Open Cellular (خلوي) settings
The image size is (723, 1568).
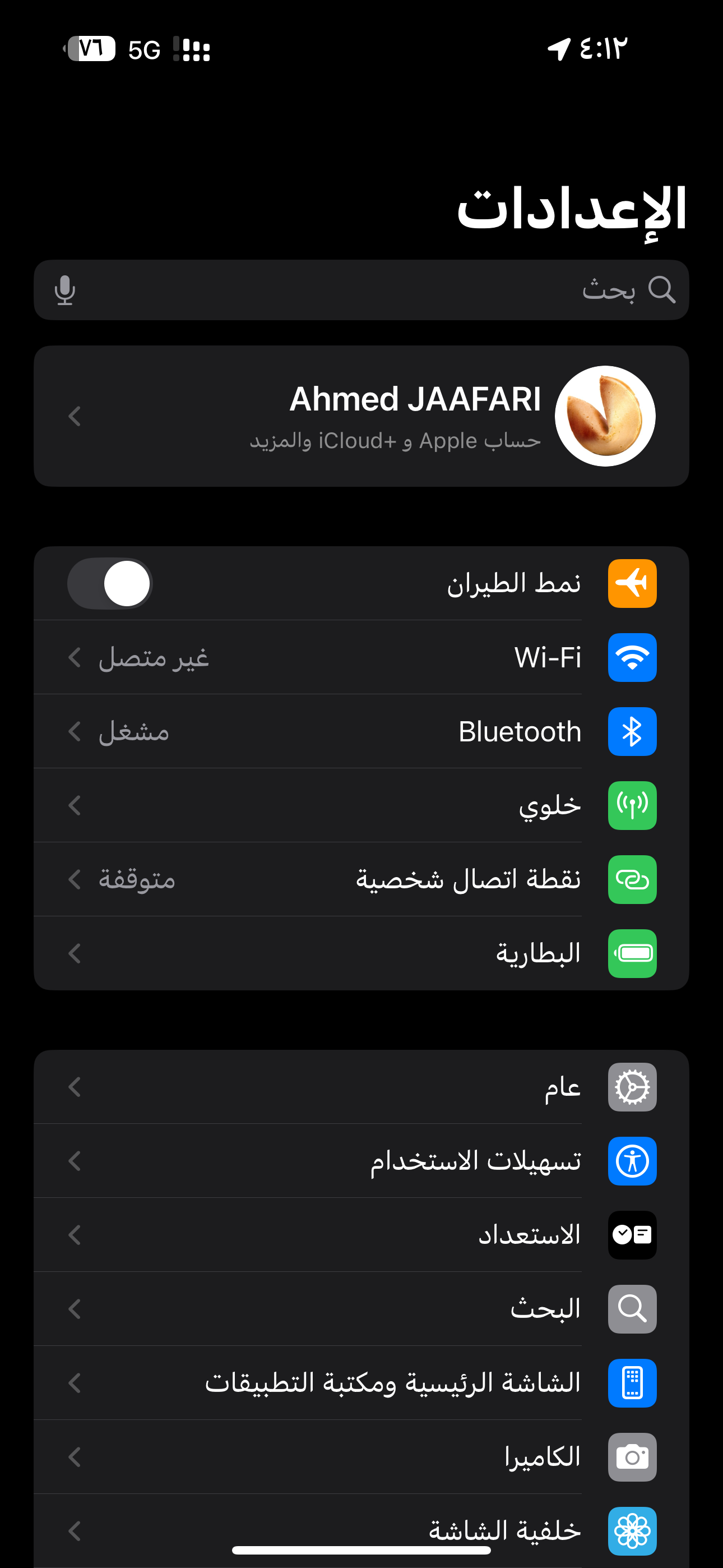click(361, 805)
